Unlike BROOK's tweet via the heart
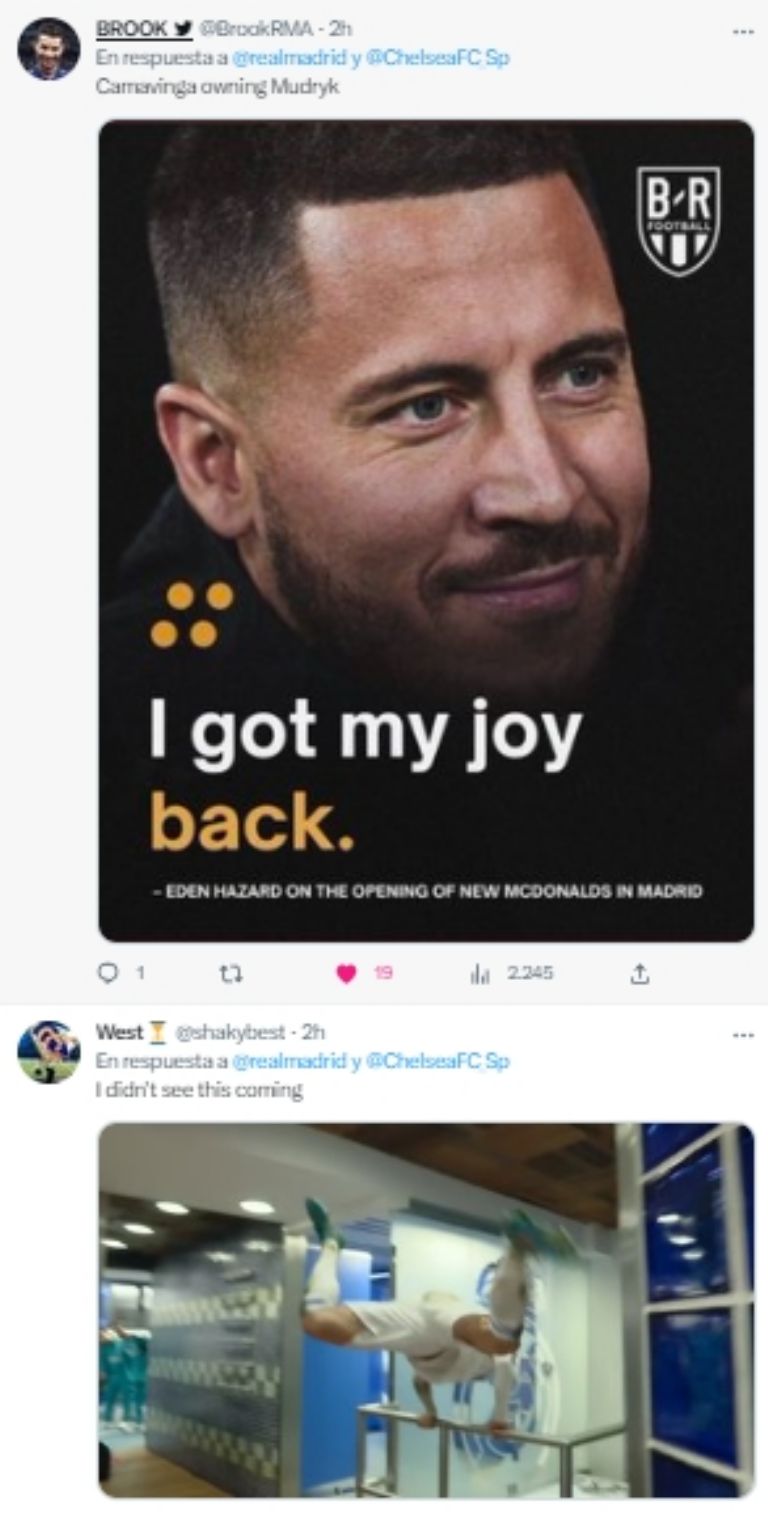 [x=346, y=973]
